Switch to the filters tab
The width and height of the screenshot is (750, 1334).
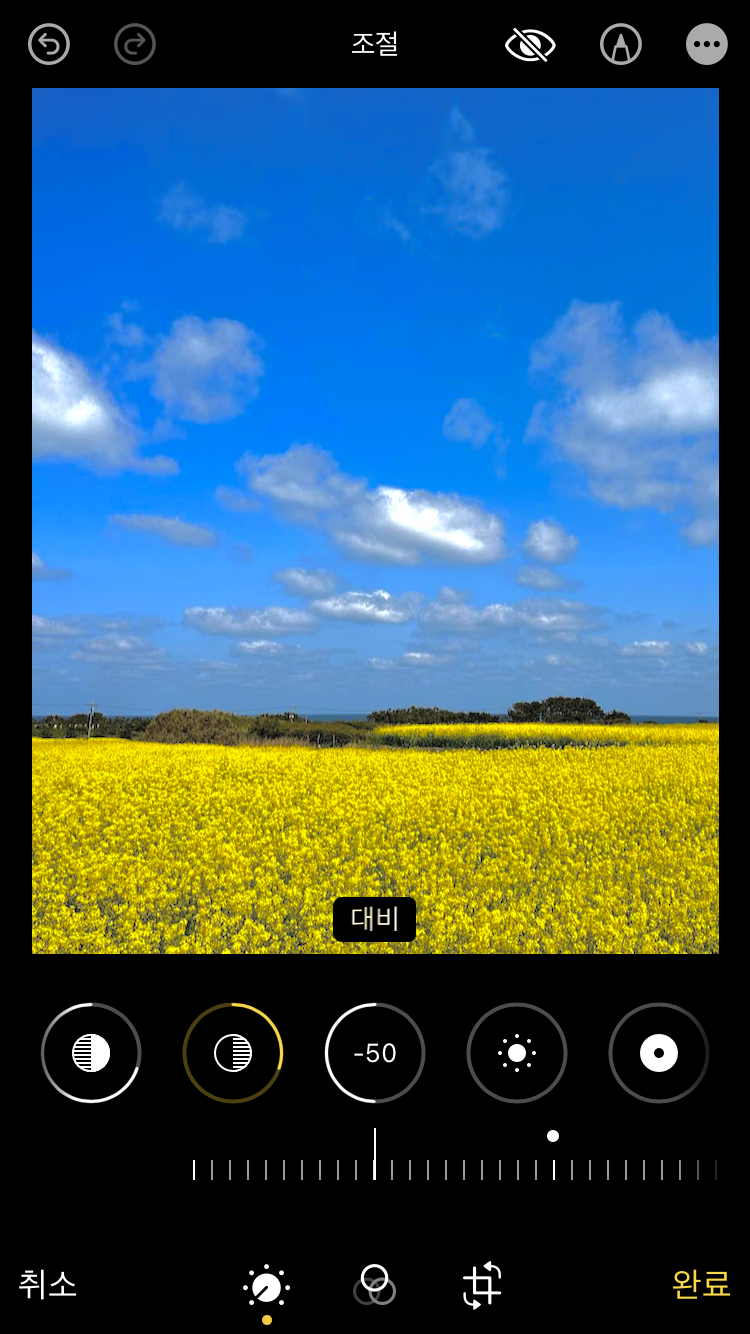[375, 1285]
